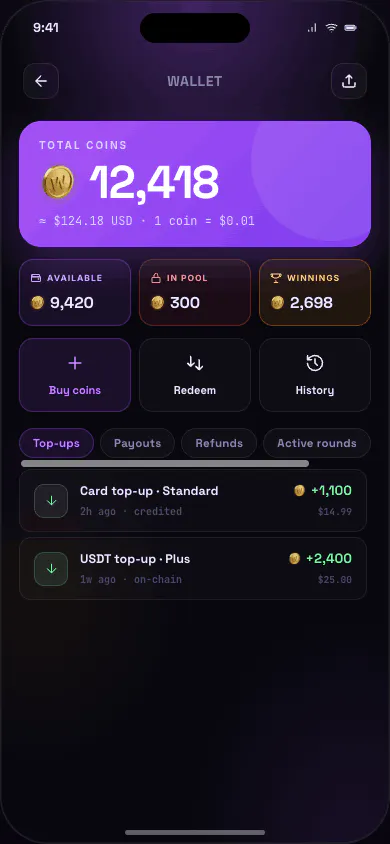Show the Refunds tab

point(219,443)
